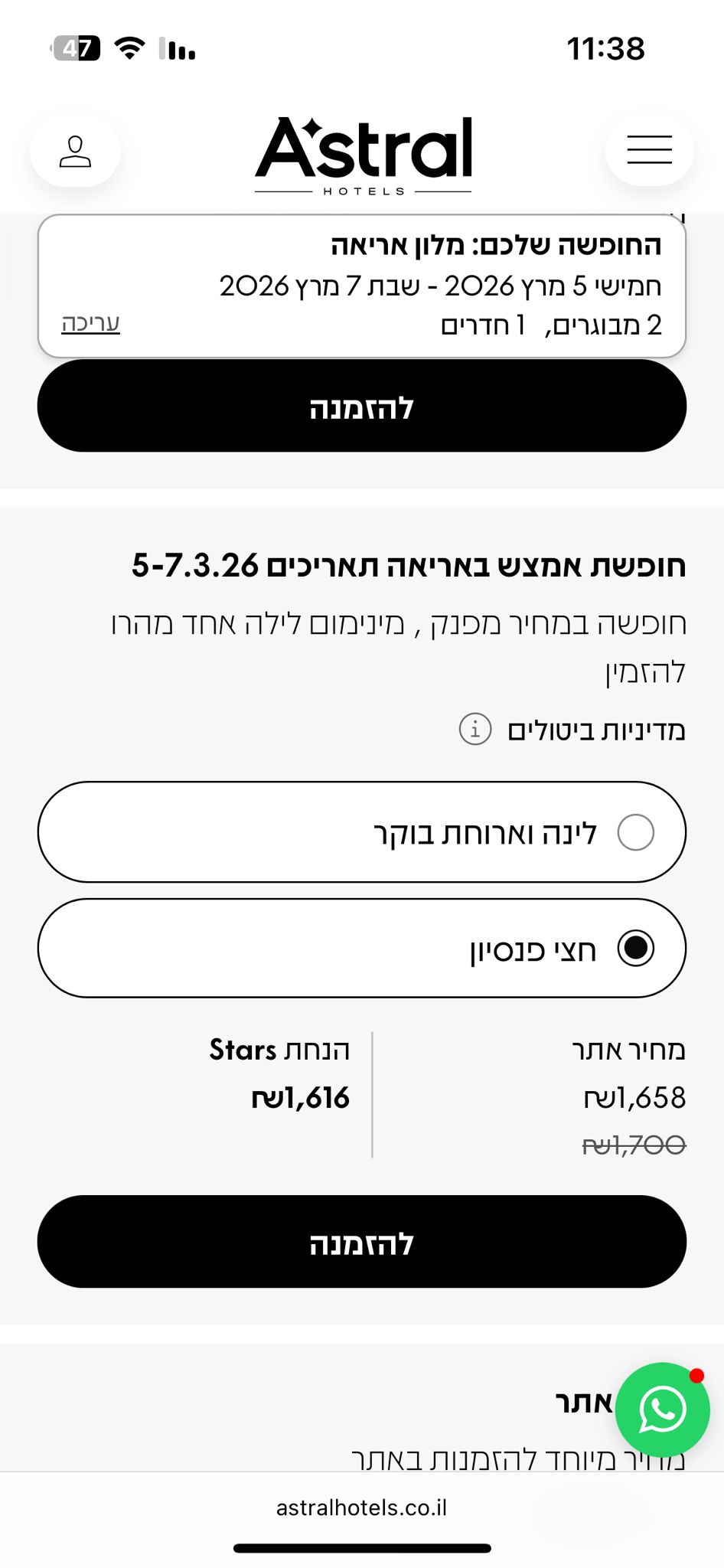Tap the astralhotels.co.il address bar
This screenshot has width=724, height=1568.
click(x=362, y=1508)
